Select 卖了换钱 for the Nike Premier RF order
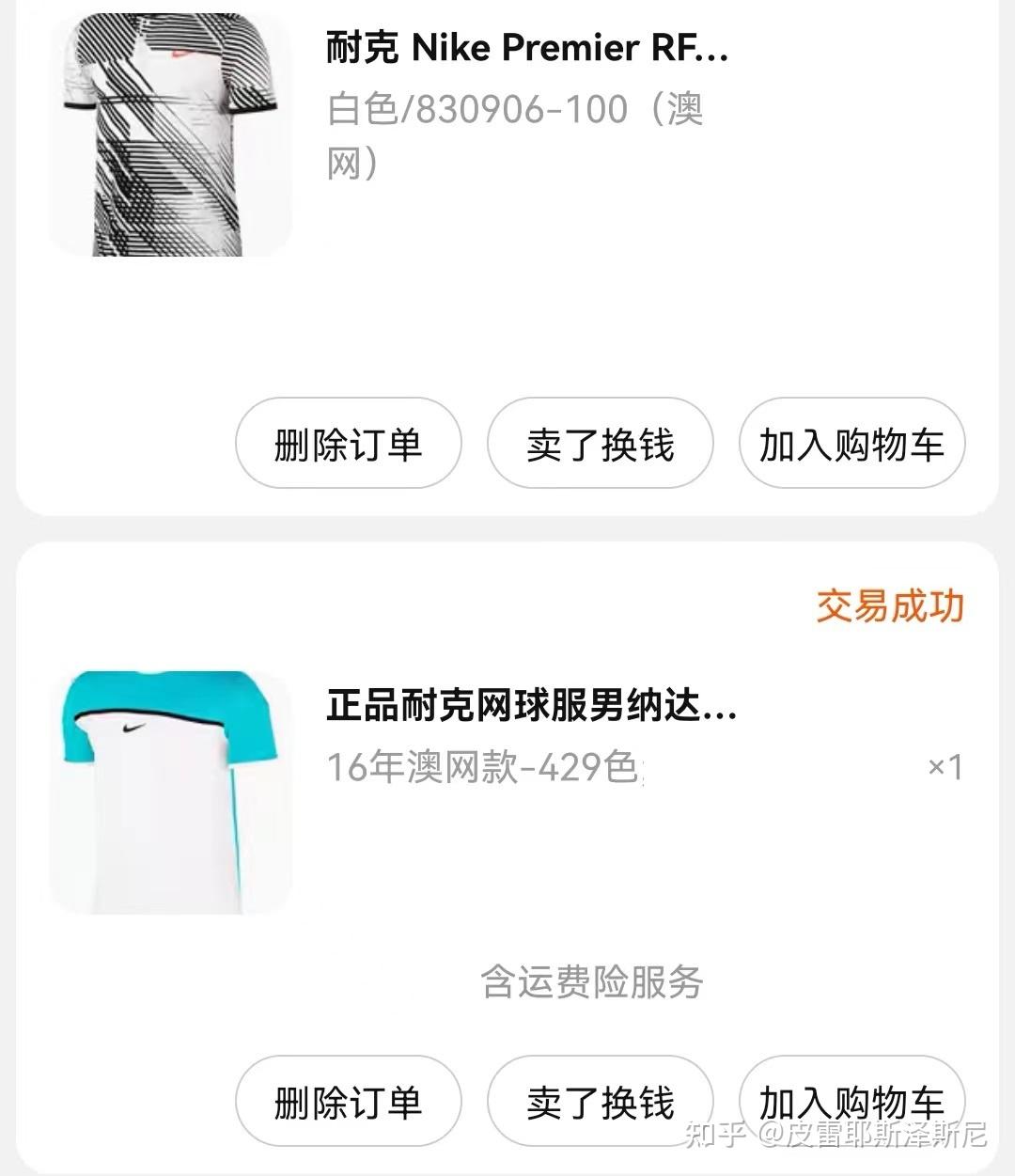1015x1176 pixels. (600, 444)
